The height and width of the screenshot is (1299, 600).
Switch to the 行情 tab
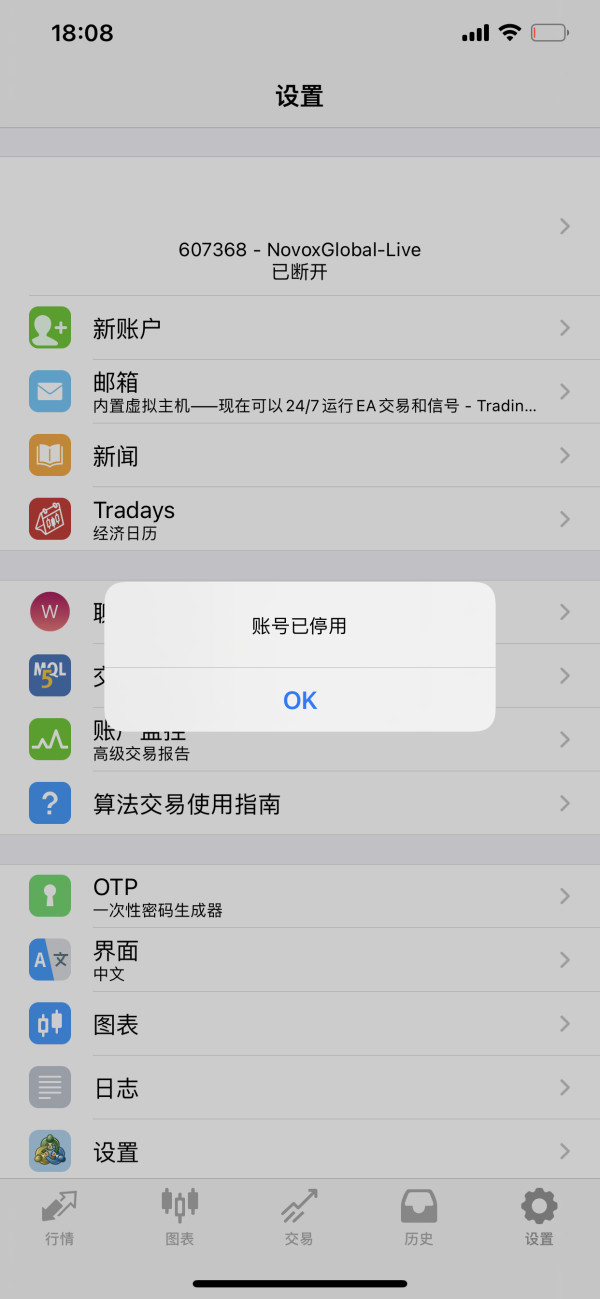click(x=60, y=1217)
